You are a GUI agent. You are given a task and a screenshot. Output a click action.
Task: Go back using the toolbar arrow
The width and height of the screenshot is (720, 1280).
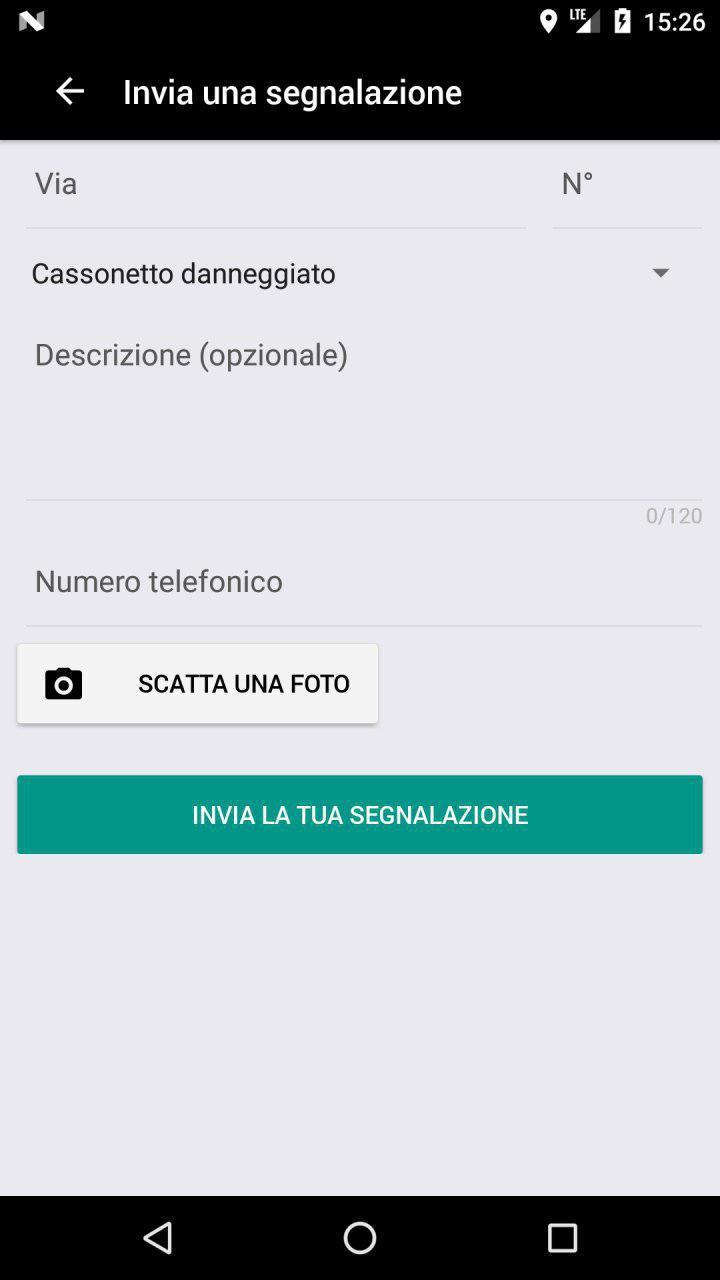coord(69,91)
